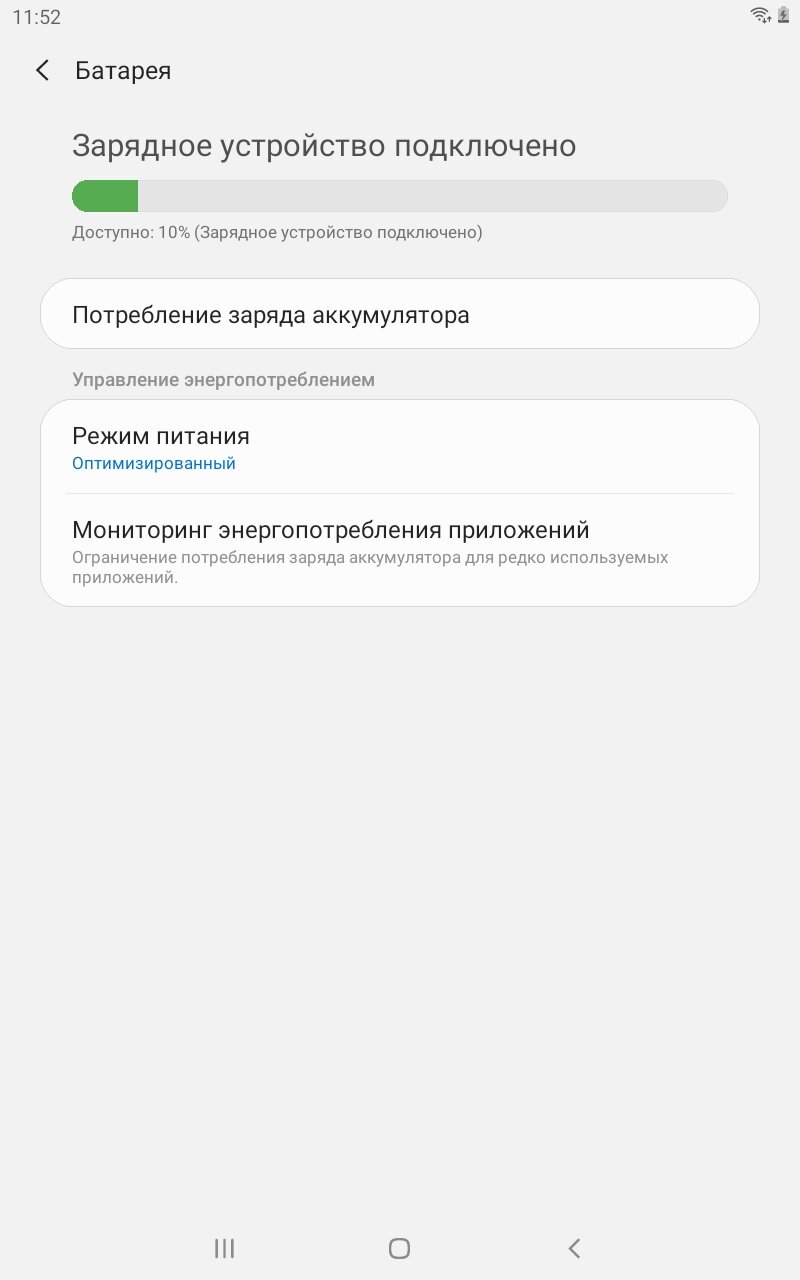Open Мониторинг энергопотребления приложений

400,549
